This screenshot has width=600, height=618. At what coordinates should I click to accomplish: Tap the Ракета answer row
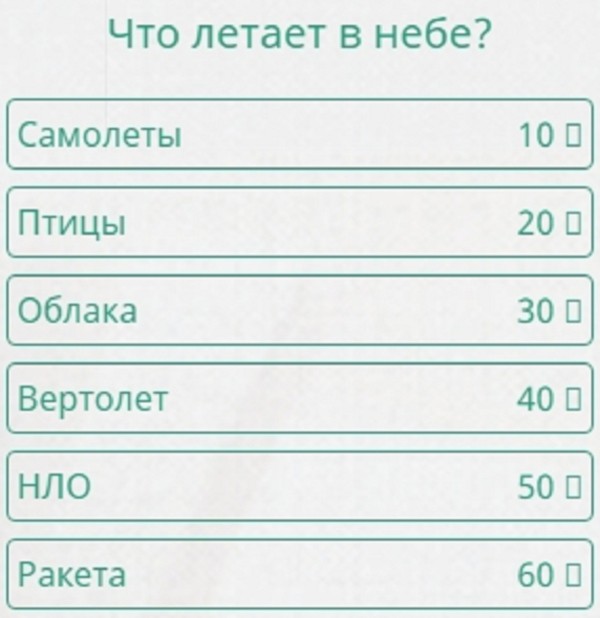click(x=300, y=575)
